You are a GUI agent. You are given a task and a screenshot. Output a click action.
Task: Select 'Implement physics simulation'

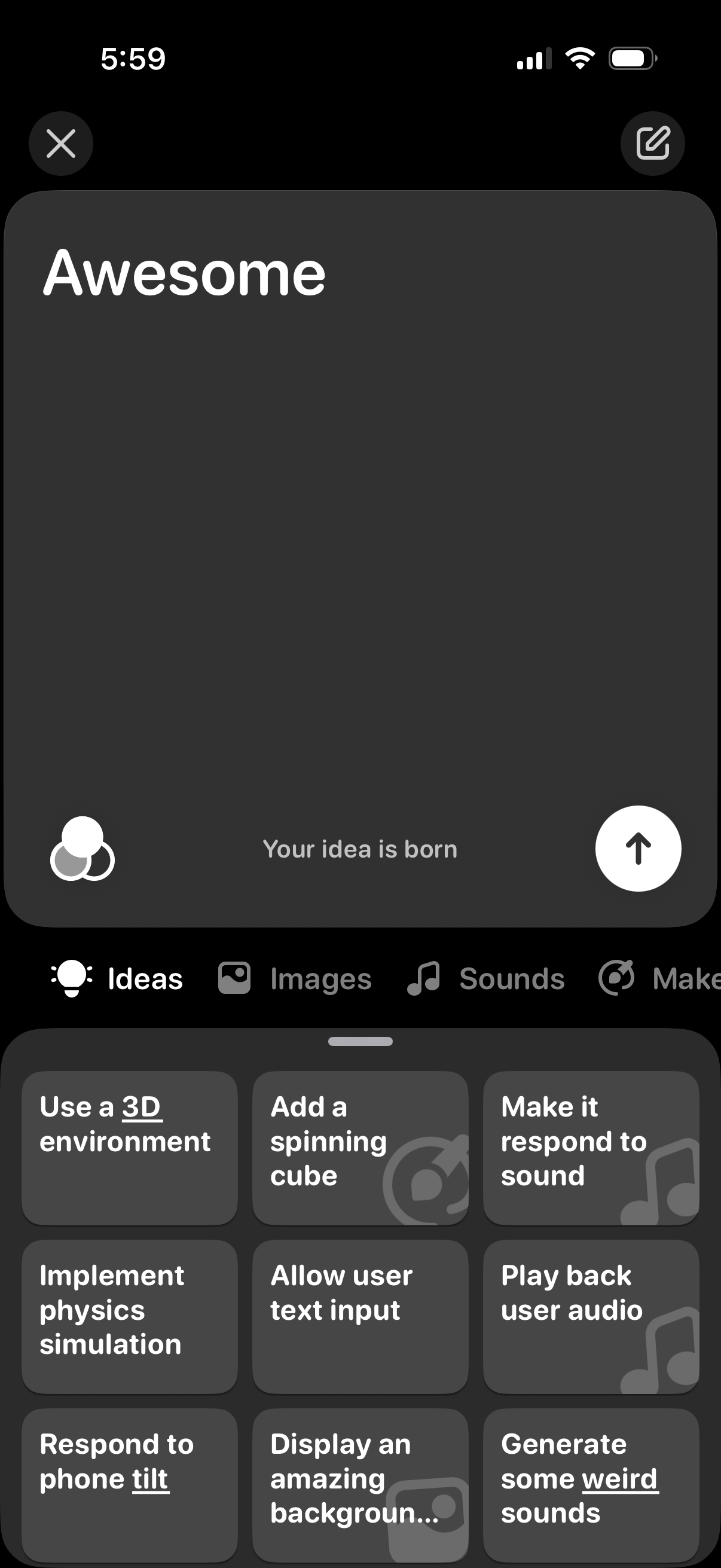pos(130,1317)
